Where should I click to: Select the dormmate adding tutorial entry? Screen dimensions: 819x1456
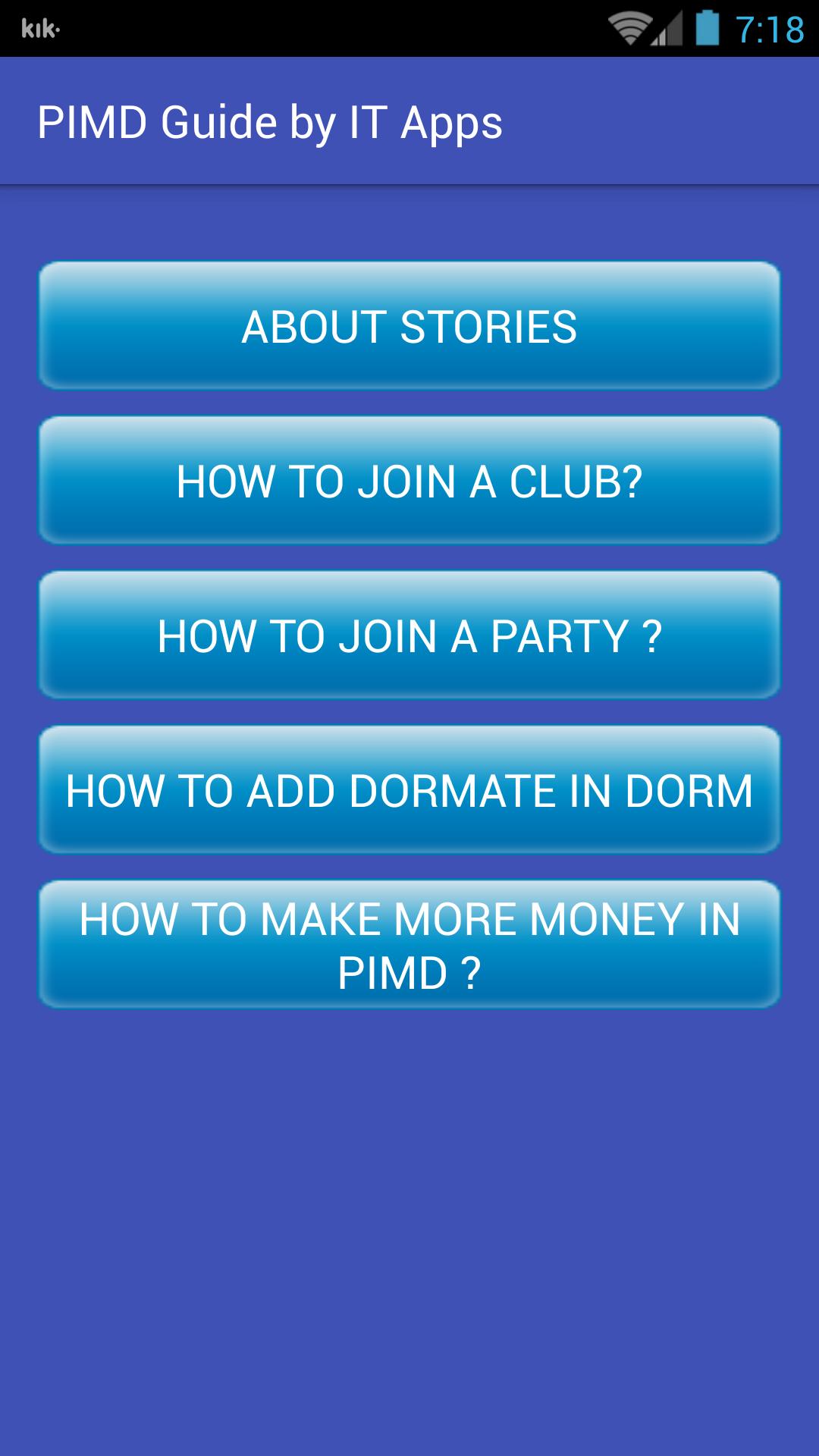tap(409, 791)
